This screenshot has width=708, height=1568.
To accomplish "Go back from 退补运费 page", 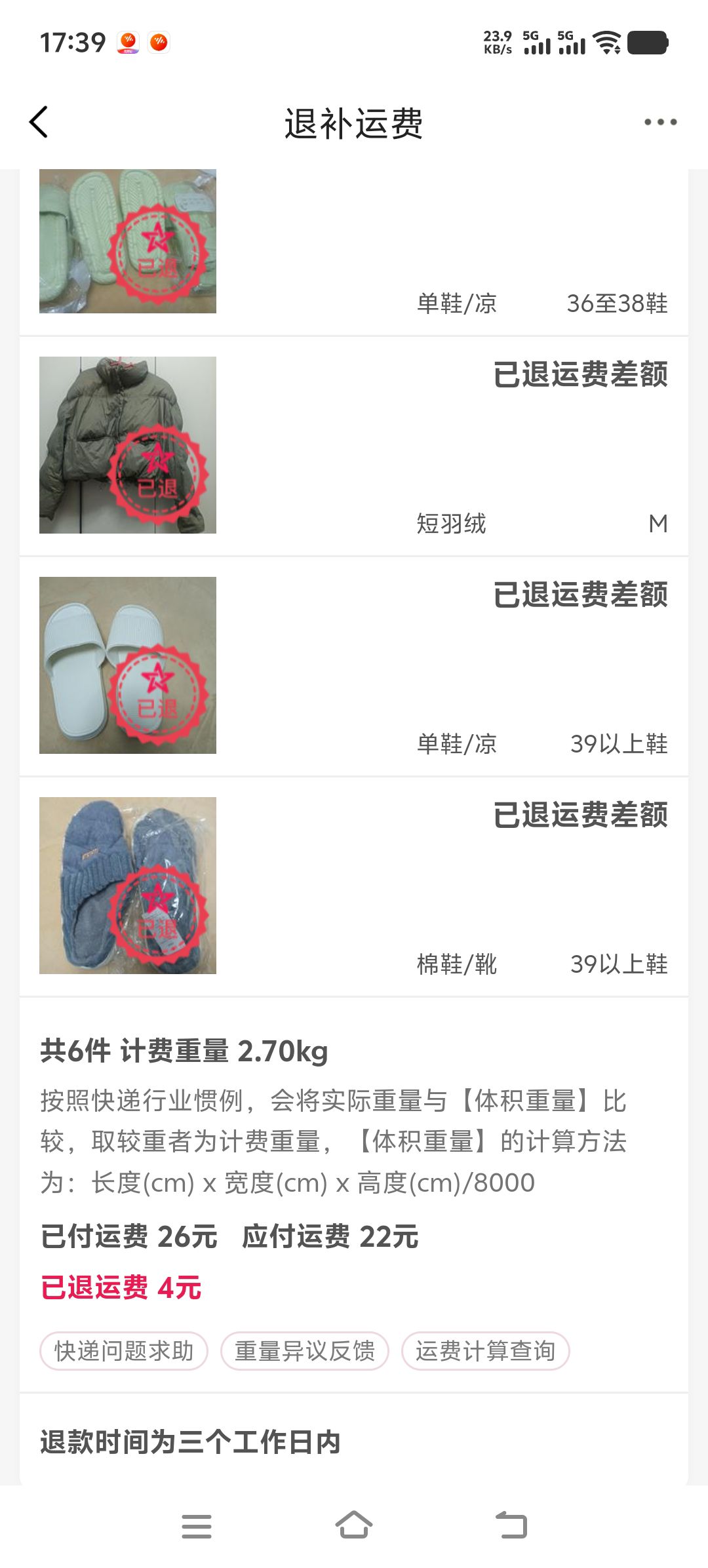I will [x=39, y=123].
